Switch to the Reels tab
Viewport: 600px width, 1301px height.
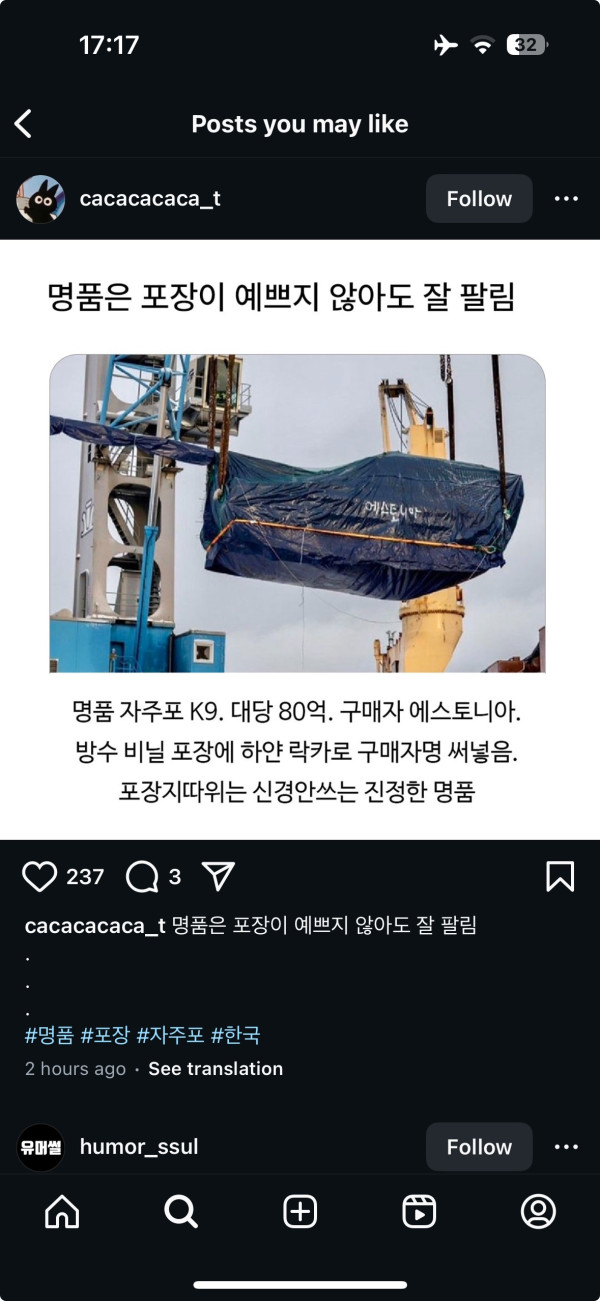(x=419, y=1212)
